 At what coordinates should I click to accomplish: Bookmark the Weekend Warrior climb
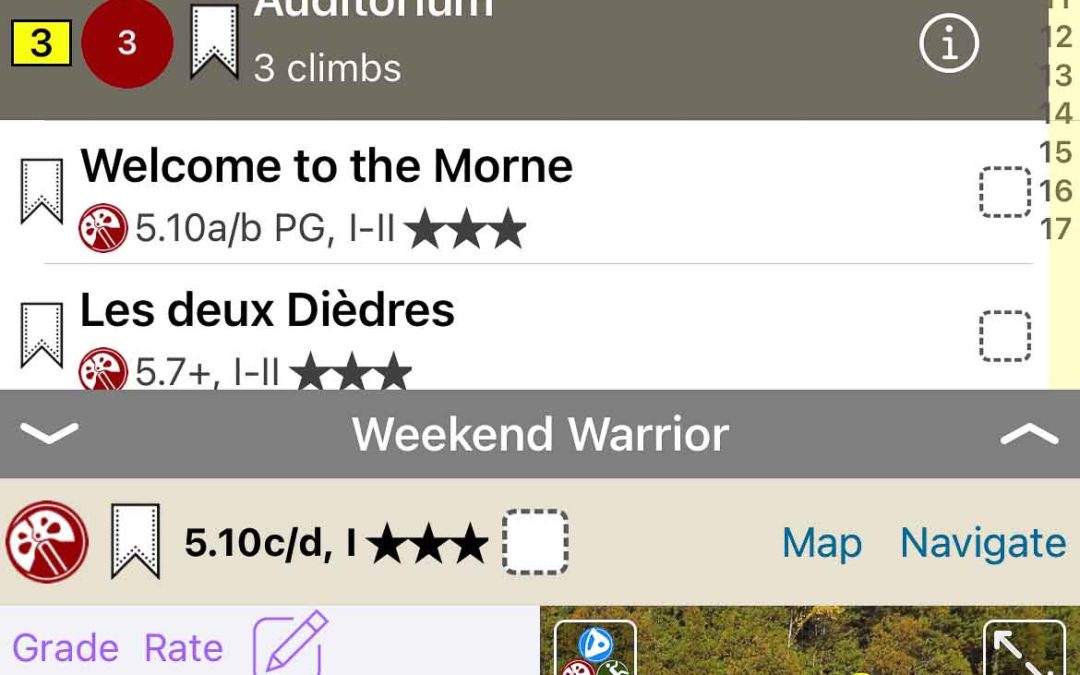[135, 541]
